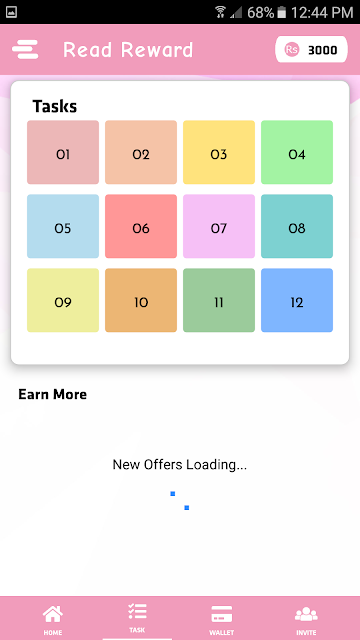Open task 01 tile

(63, 152)
